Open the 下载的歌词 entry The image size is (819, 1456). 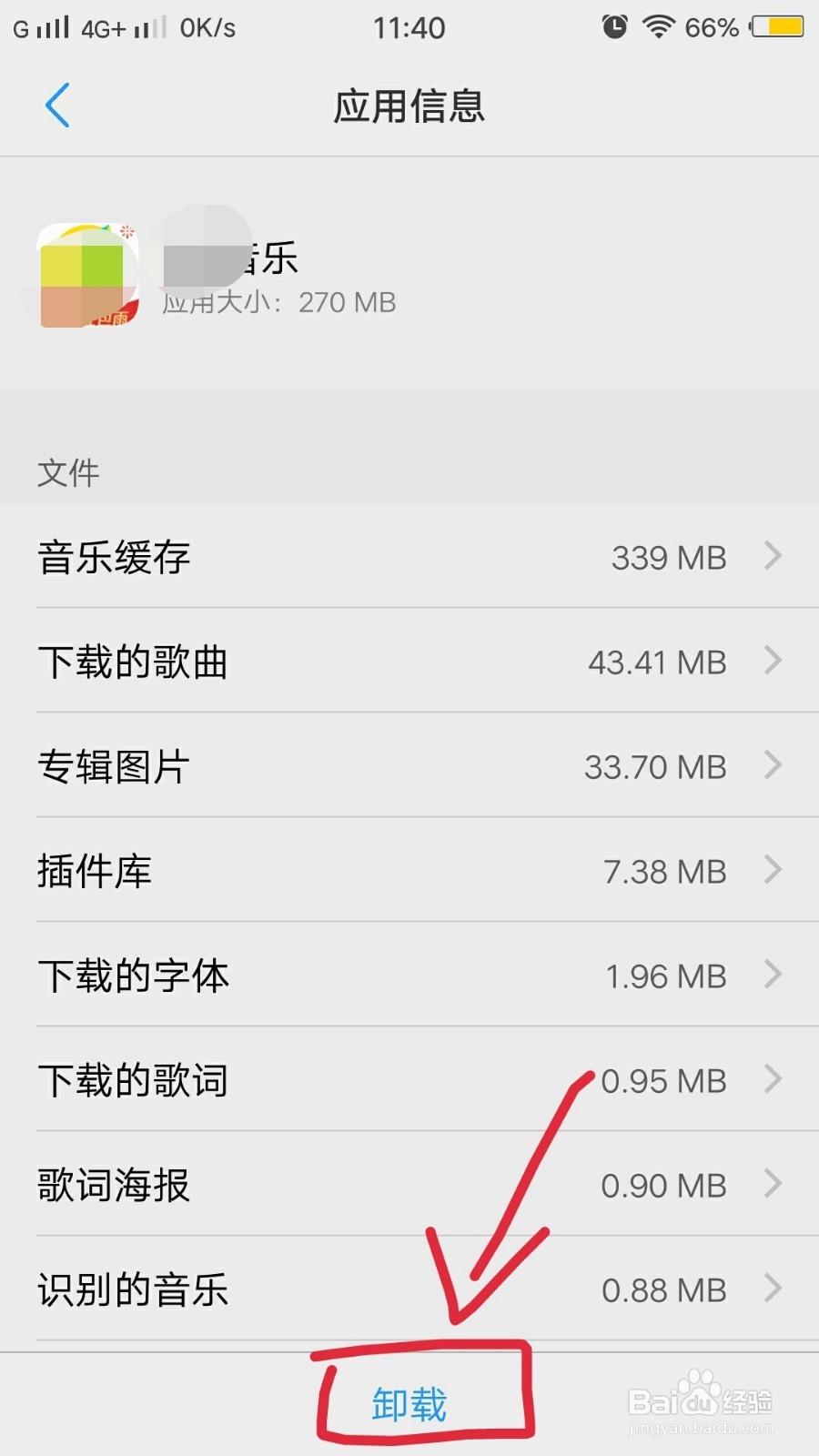pos(409,1080)
